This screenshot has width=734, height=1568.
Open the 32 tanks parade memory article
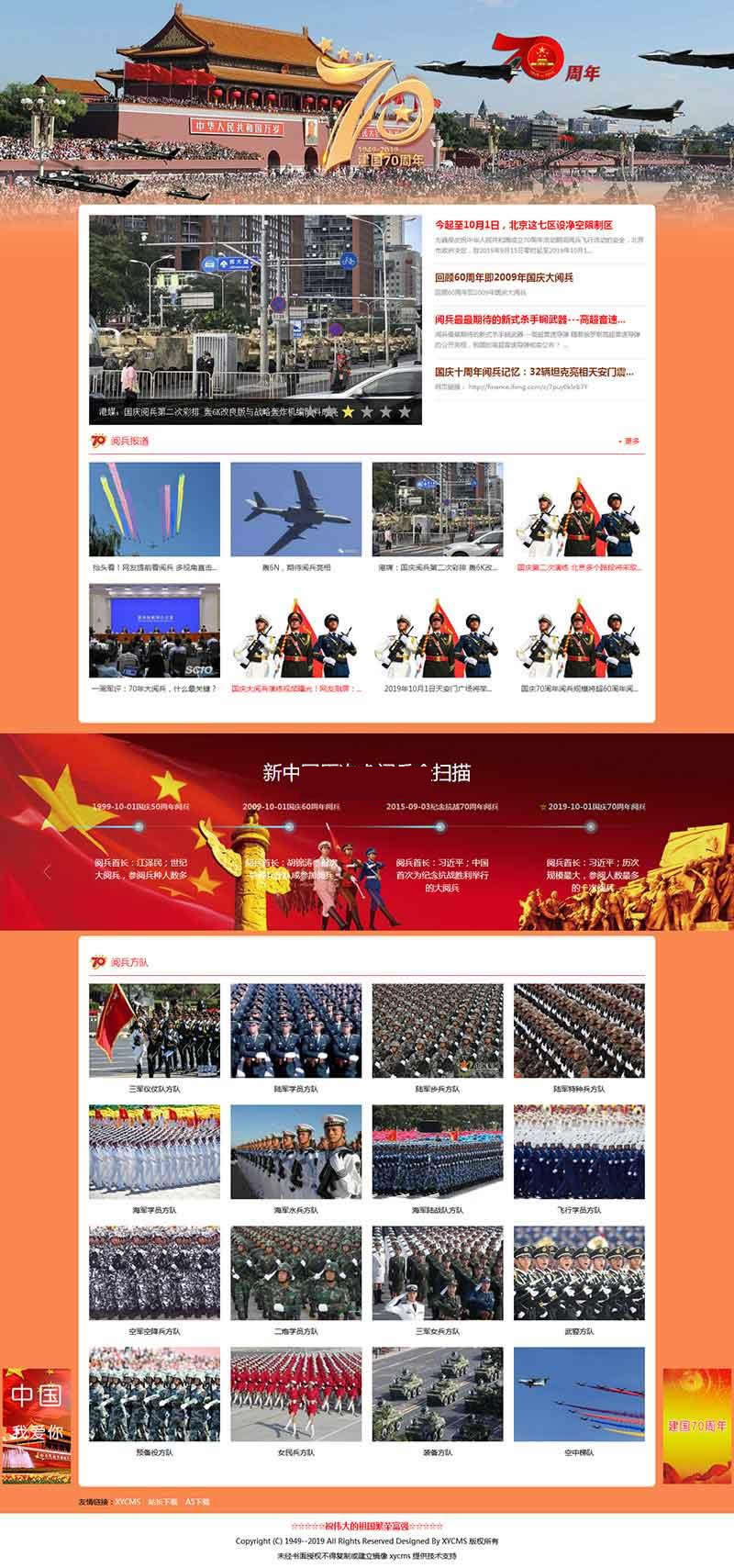point(534,372)
